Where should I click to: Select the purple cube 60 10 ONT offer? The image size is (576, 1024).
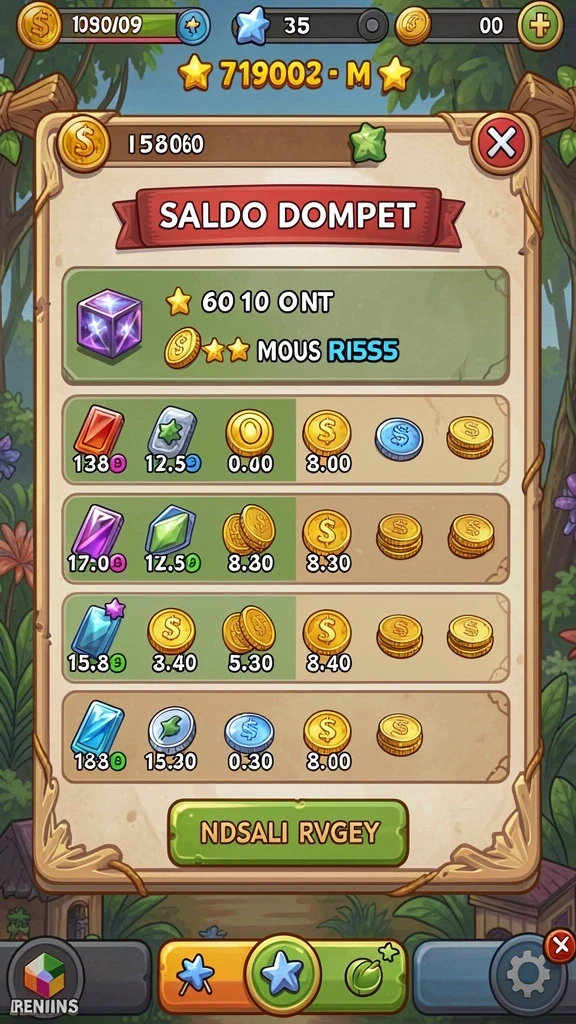pyautogui.click(x=285, y=325)
